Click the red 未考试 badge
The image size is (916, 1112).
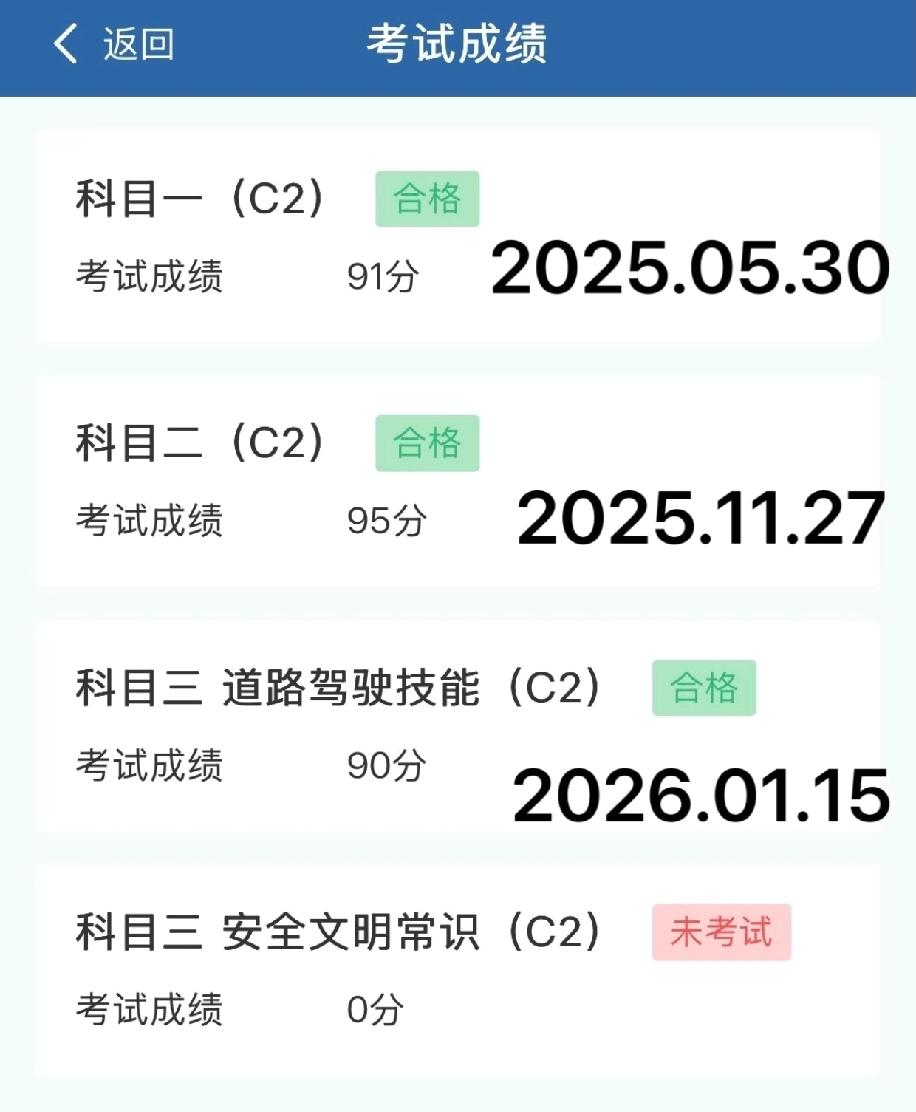pyautogui.click(x=721, y=932)
